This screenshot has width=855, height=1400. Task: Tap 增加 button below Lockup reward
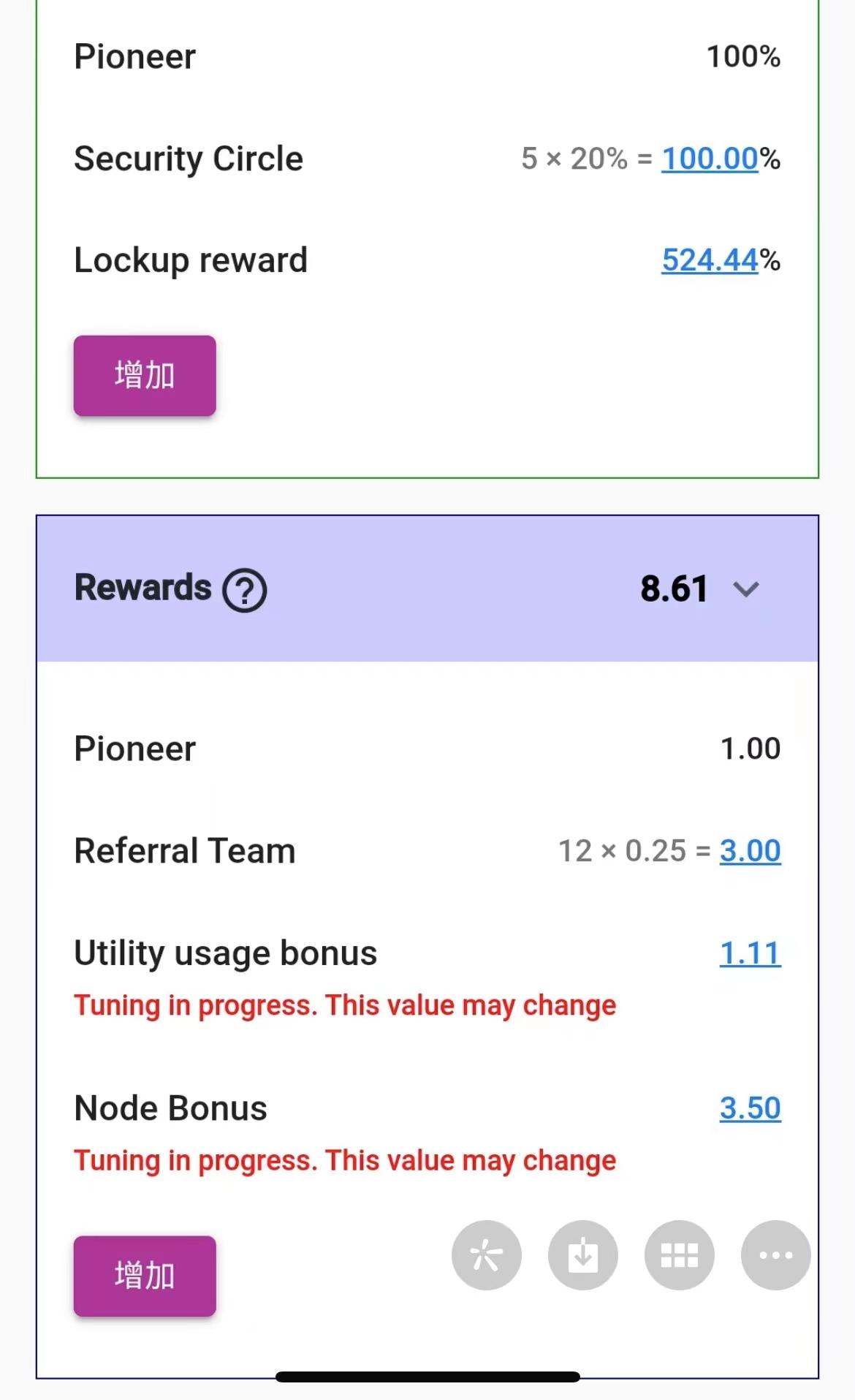pyautogui.click(x=145, y=376)
